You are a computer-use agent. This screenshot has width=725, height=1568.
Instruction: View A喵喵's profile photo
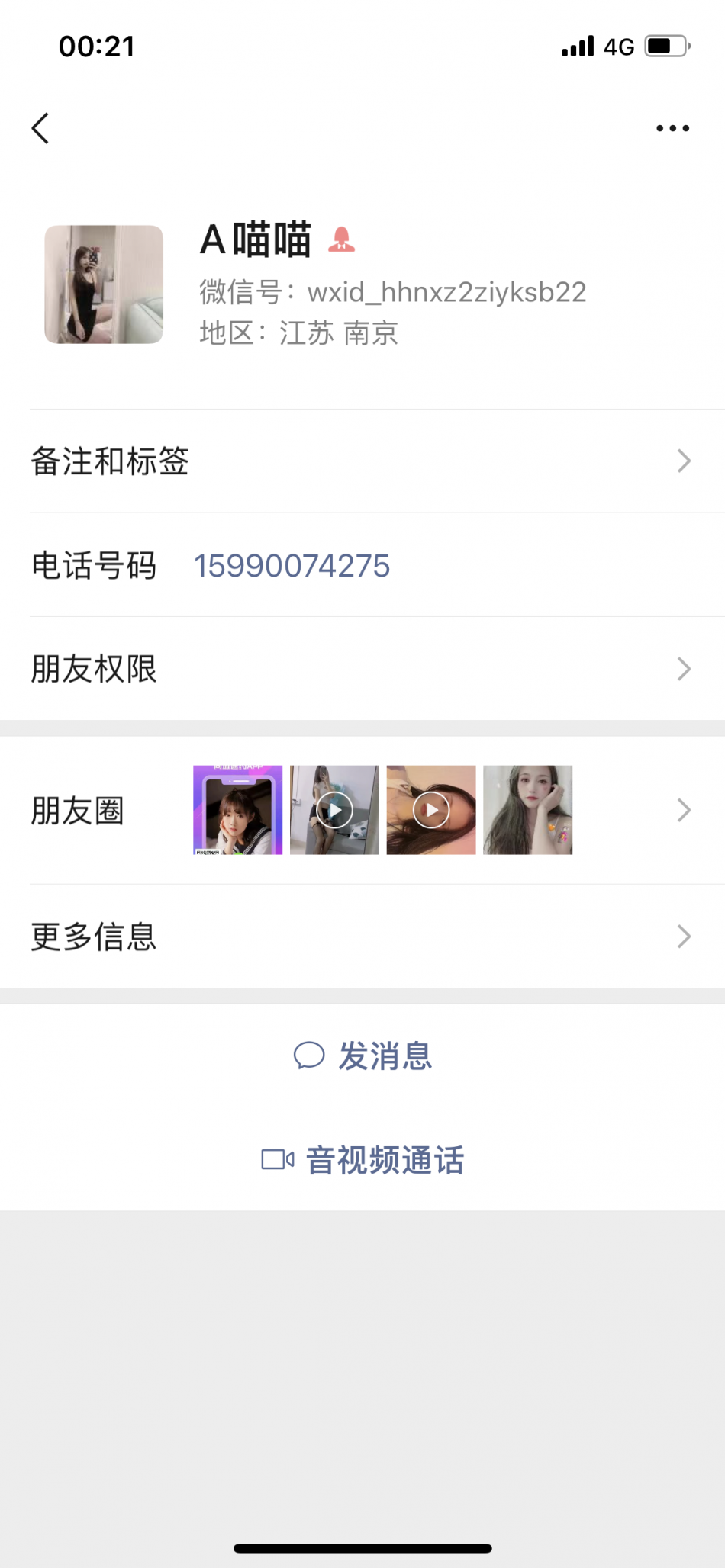pos(104,284)
